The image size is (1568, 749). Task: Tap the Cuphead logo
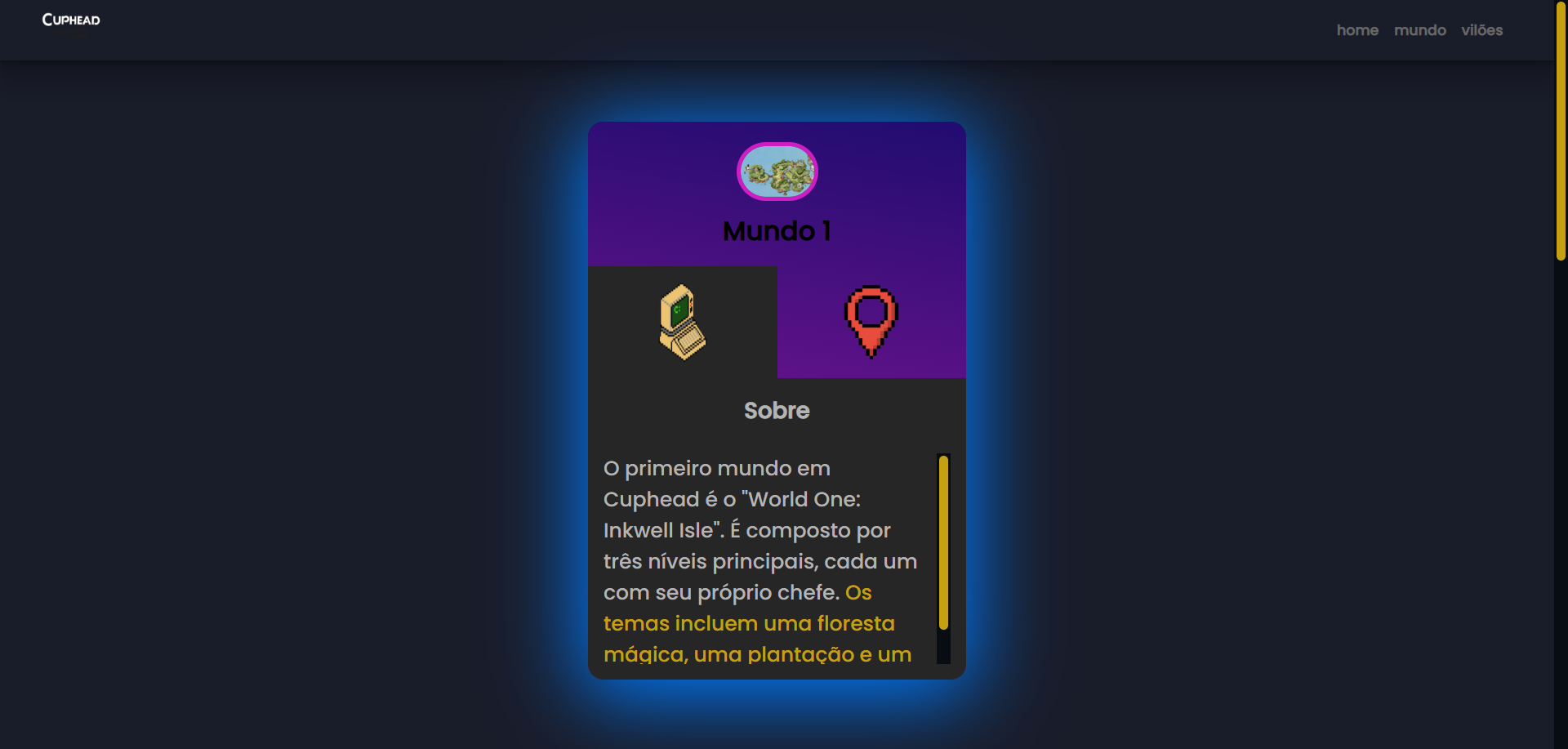[x=71, y=20]
